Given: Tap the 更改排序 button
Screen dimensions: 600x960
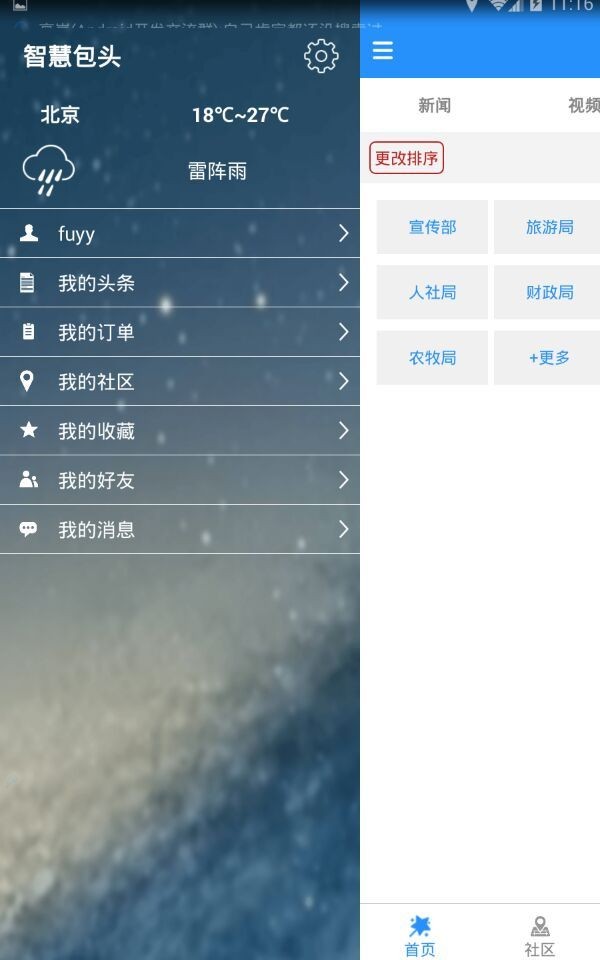Looking at the screenshot, I should [406, 158].
